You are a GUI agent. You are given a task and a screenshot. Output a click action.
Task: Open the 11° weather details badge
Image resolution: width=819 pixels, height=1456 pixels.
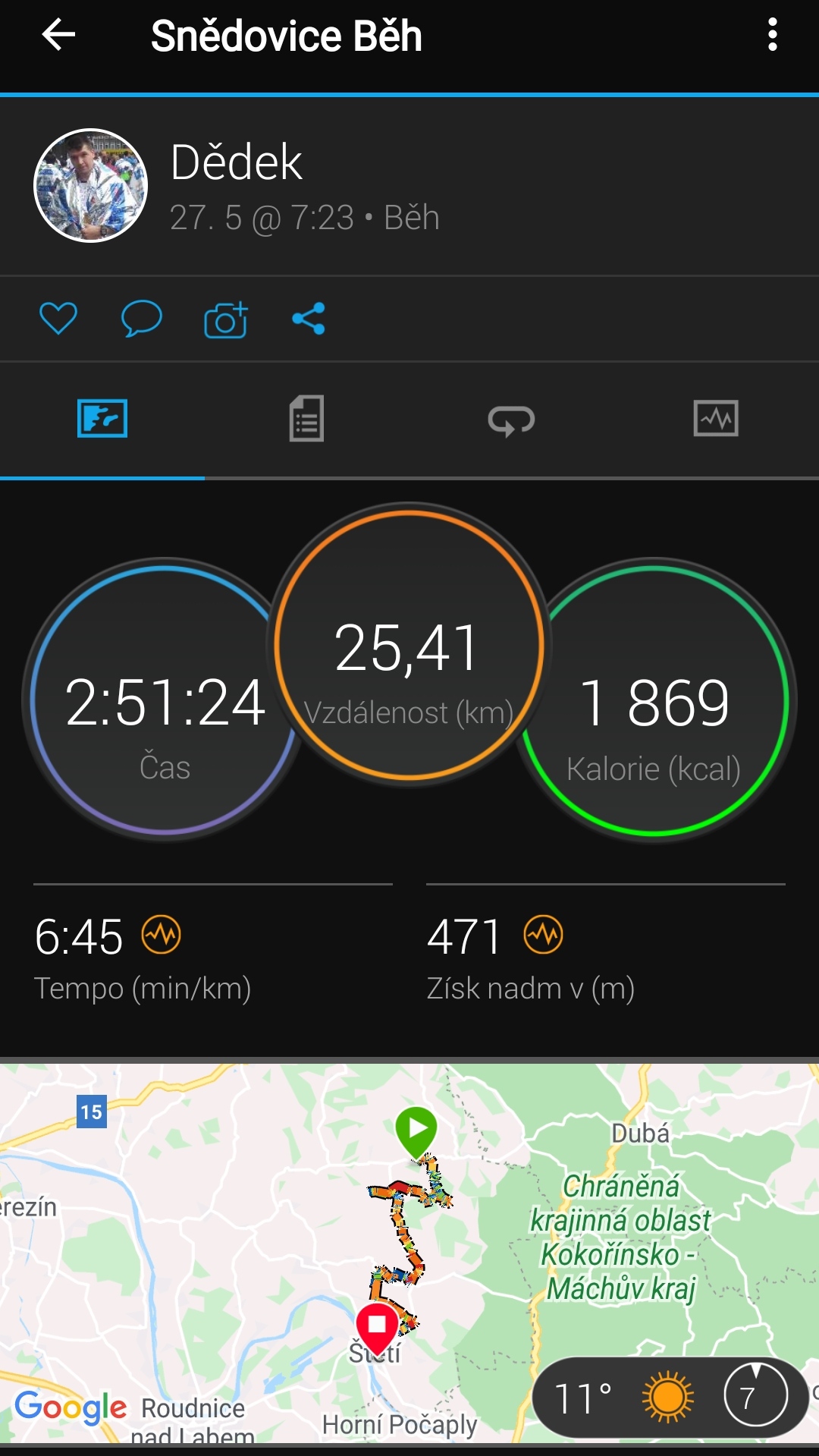coord(670,1397)
